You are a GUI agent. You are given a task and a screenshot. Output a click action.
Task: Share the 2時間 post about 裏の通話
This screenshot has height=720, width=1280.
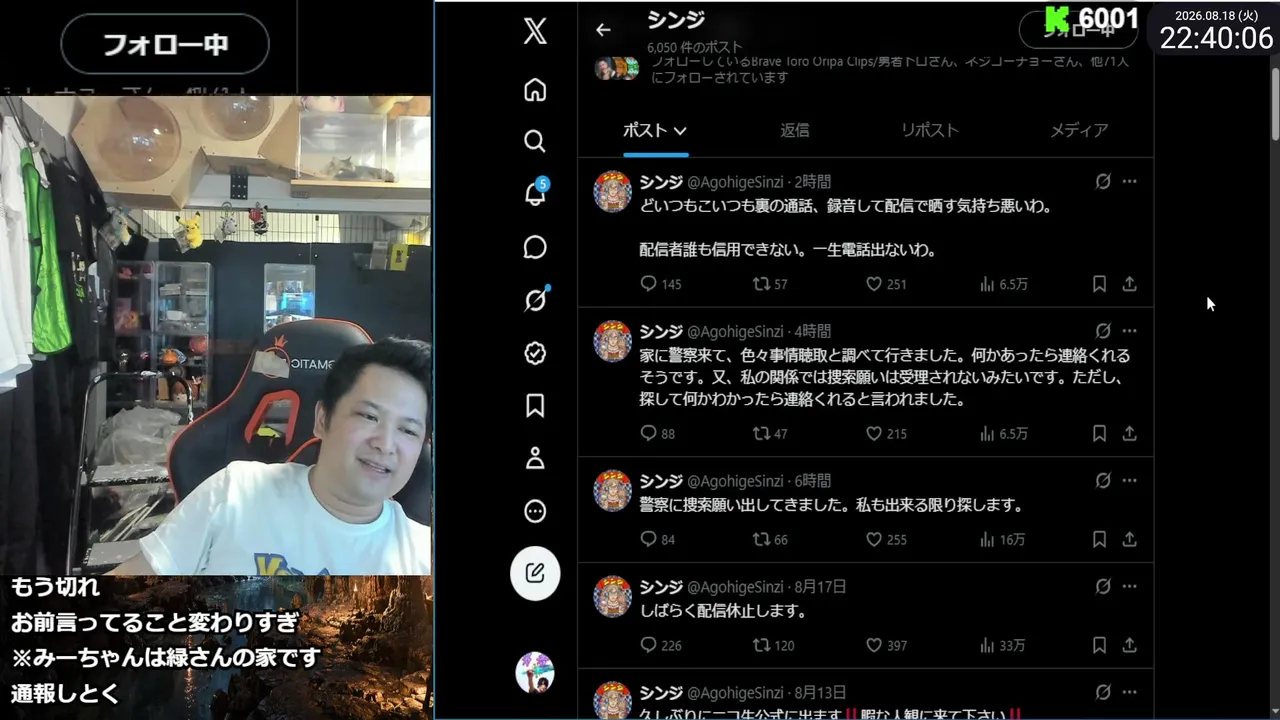click(1129, 284)
